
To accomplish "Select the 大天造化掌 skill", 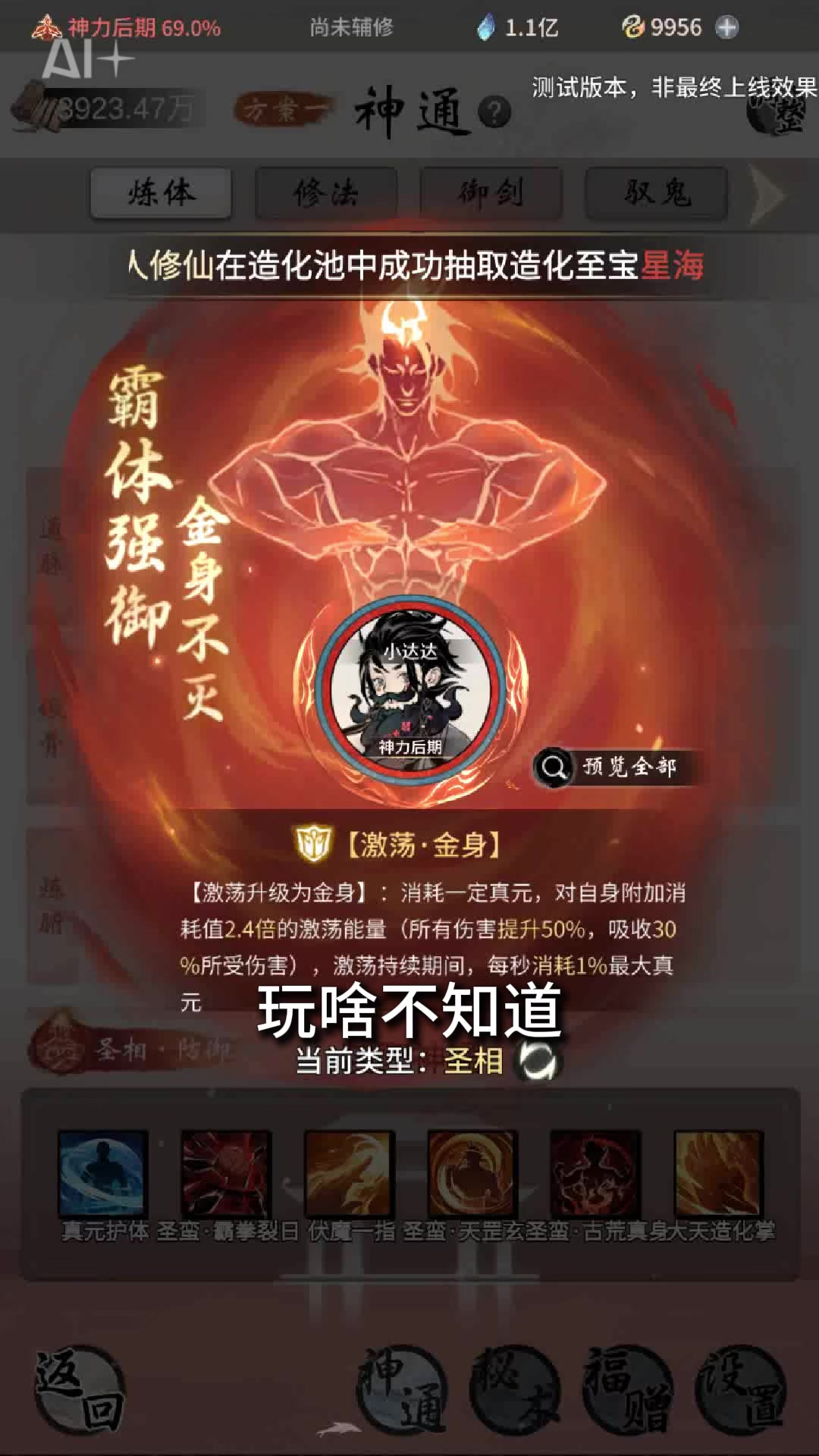I will (718, 1174).
